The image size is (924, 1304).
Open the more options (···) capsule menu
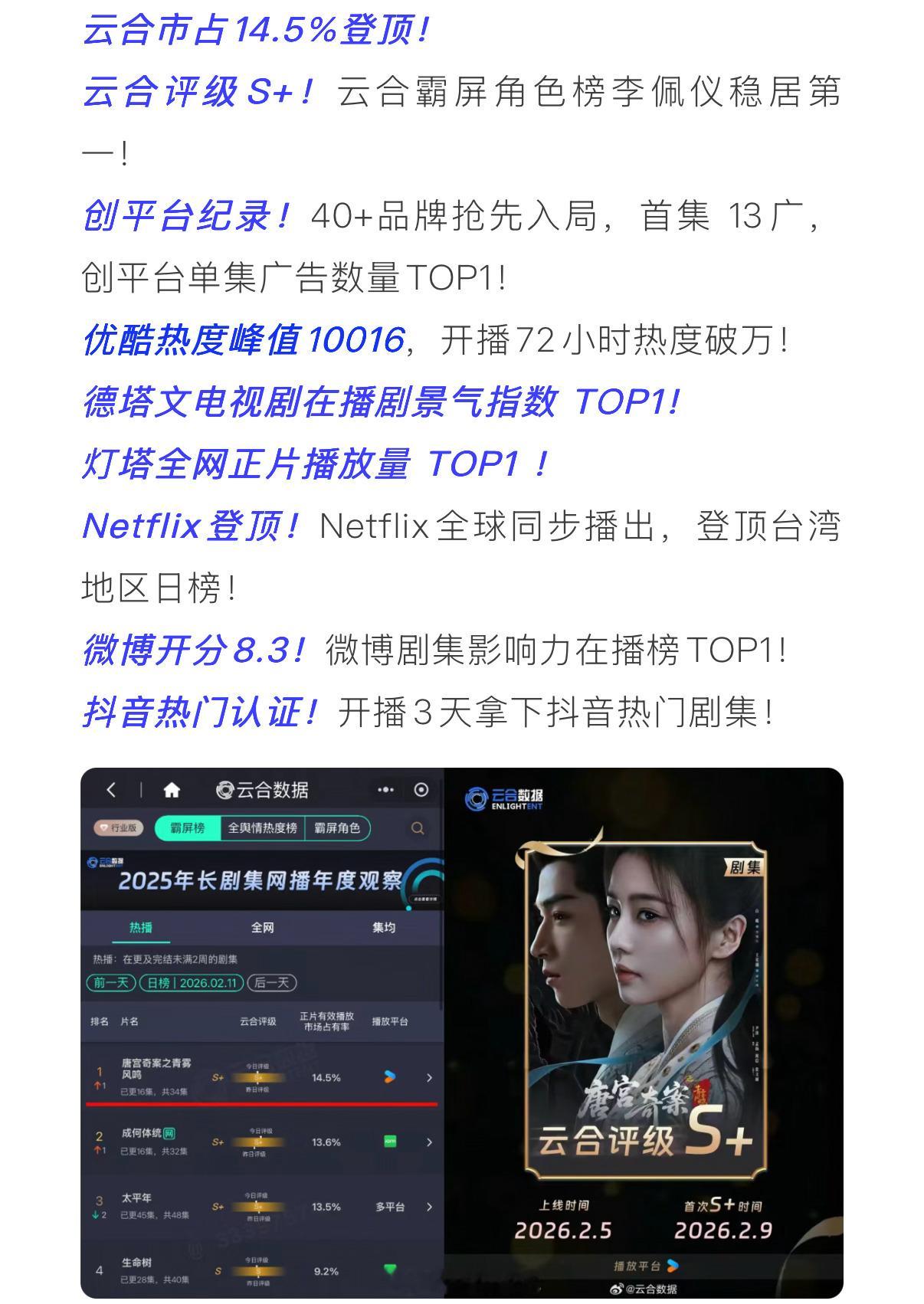(x=385, y=791)
